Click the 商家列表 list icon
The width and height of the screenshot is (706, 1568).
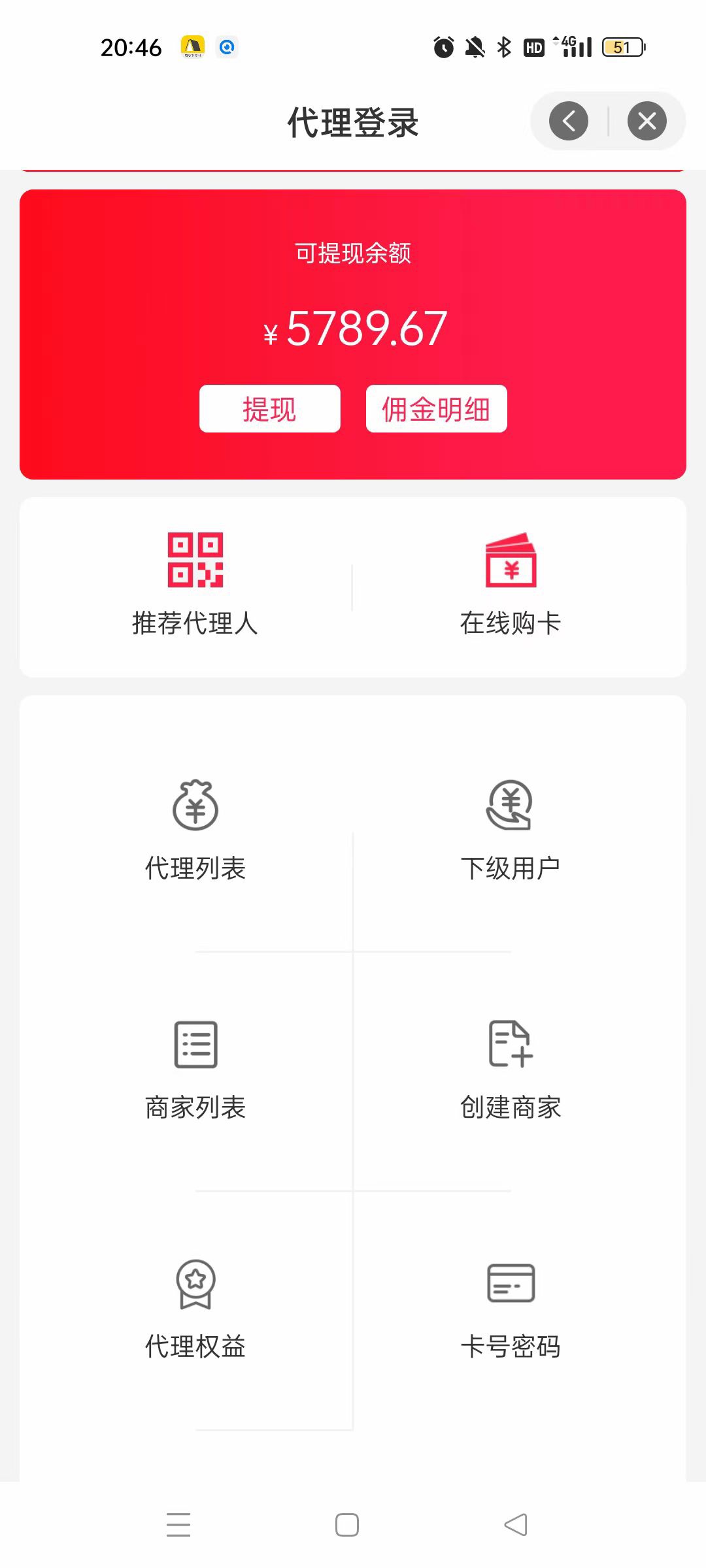tap(194, 1045)
